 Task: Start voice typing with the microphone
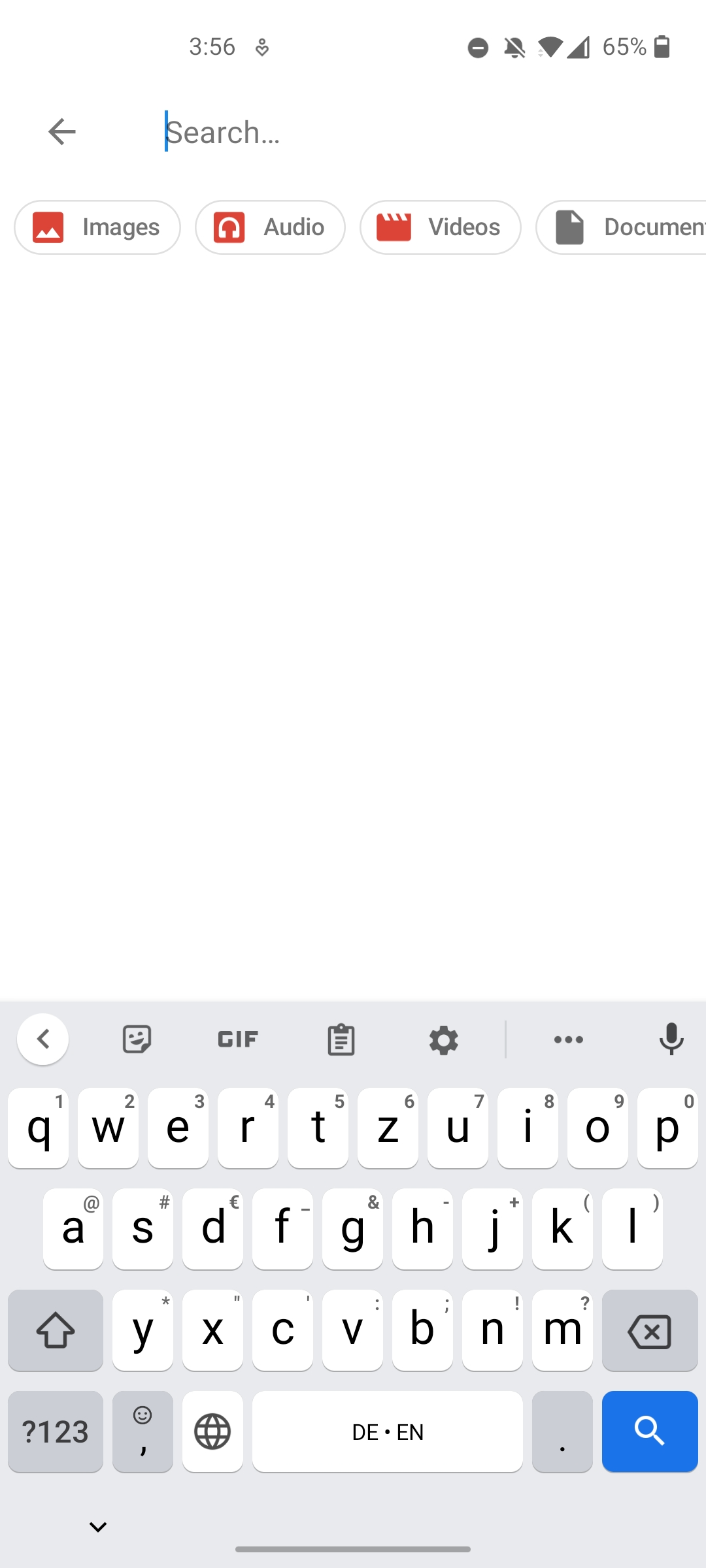pos(671,1039)
